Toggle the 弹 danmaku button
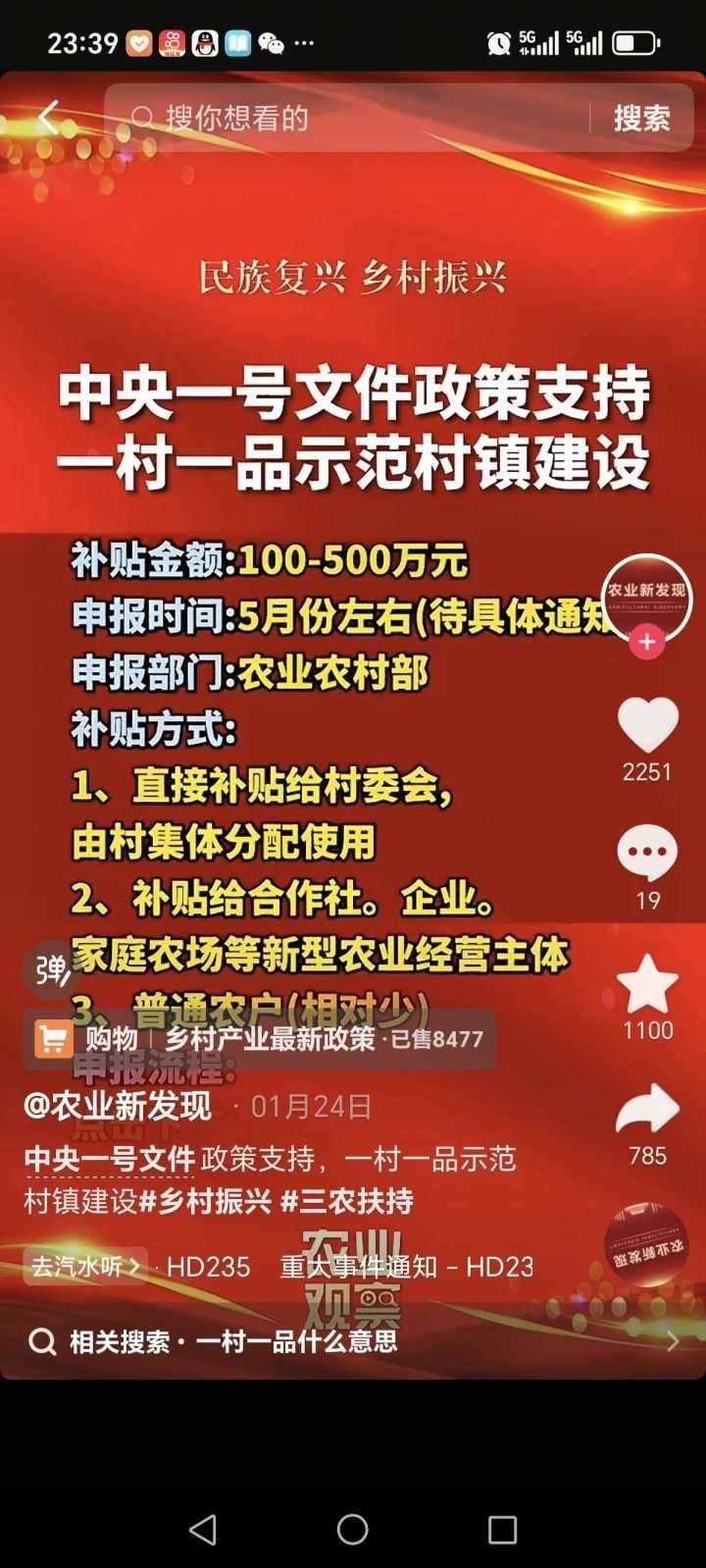706x1568 pixels. (52, 970)
